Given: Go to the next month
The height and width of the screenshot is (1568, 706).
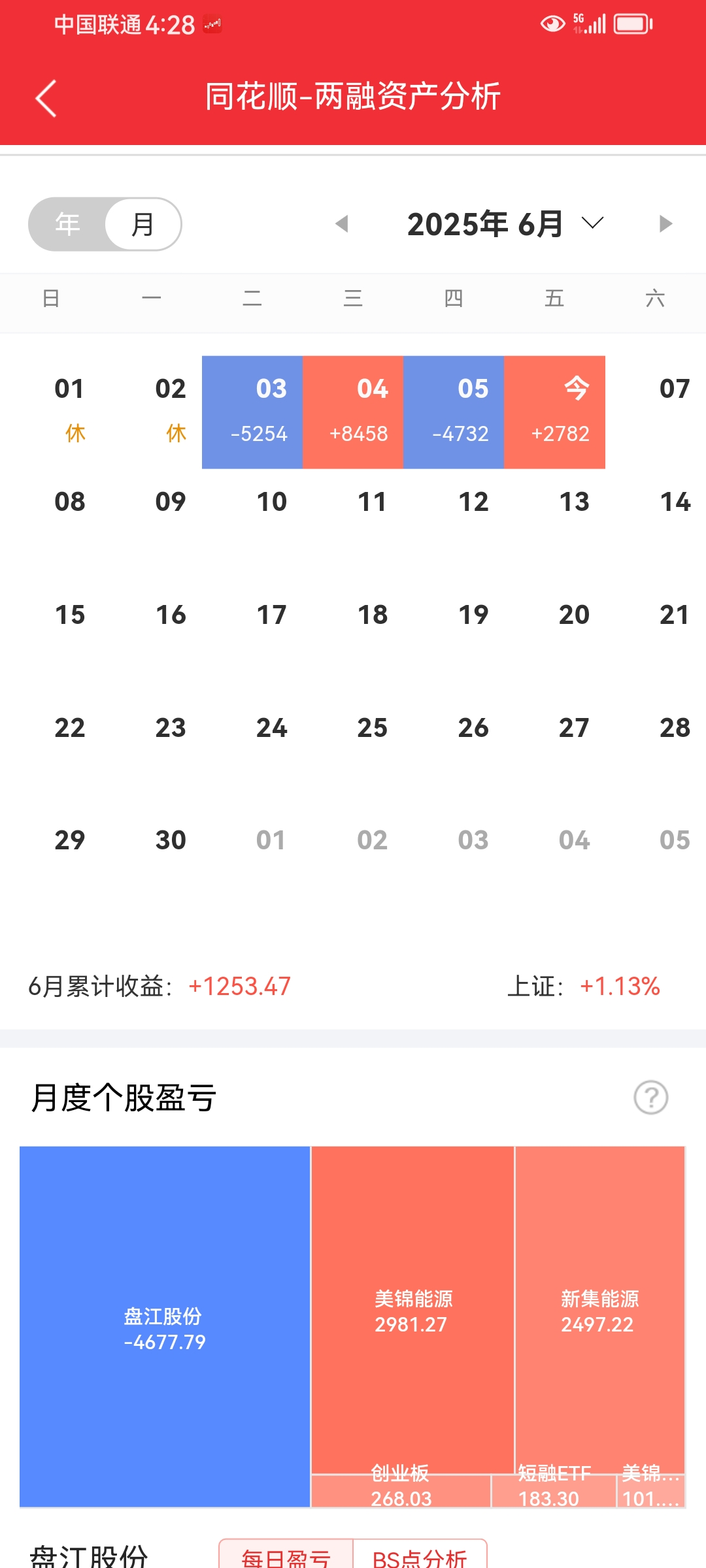Looking at the screenshot, I should point(665,224).
